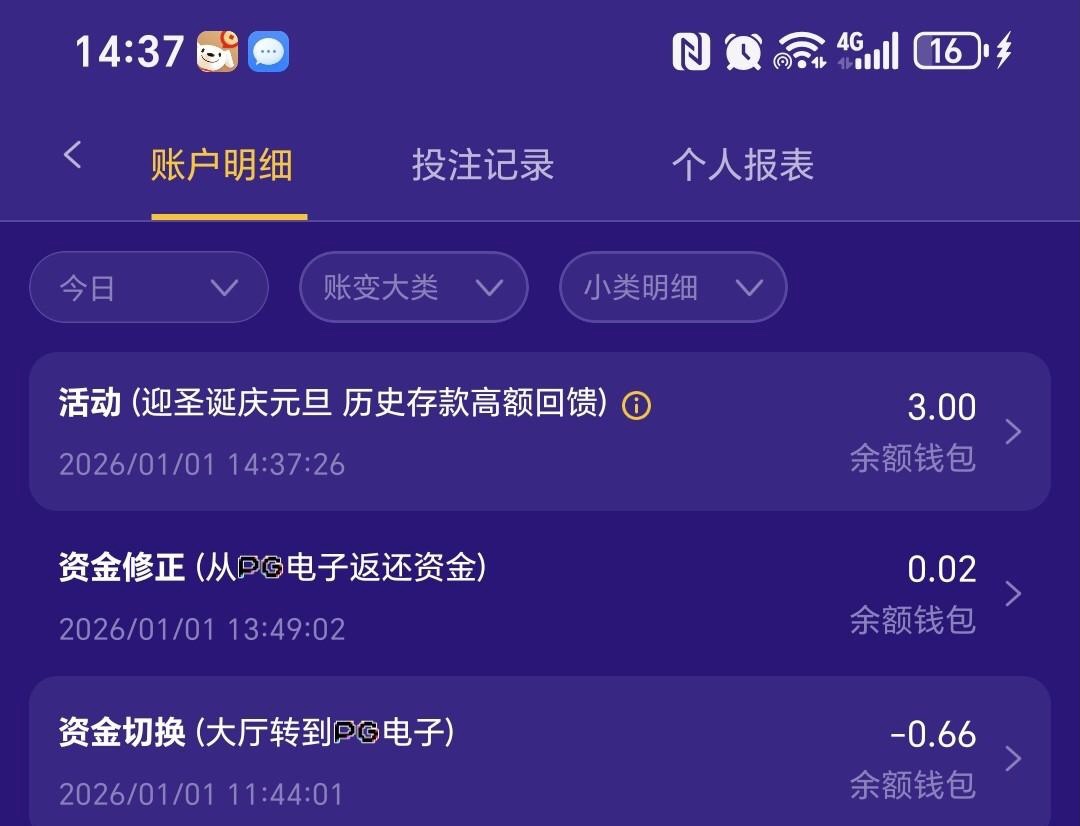Select the 账户明细 tab
1080x826 pixels.
tap(222, 165)
